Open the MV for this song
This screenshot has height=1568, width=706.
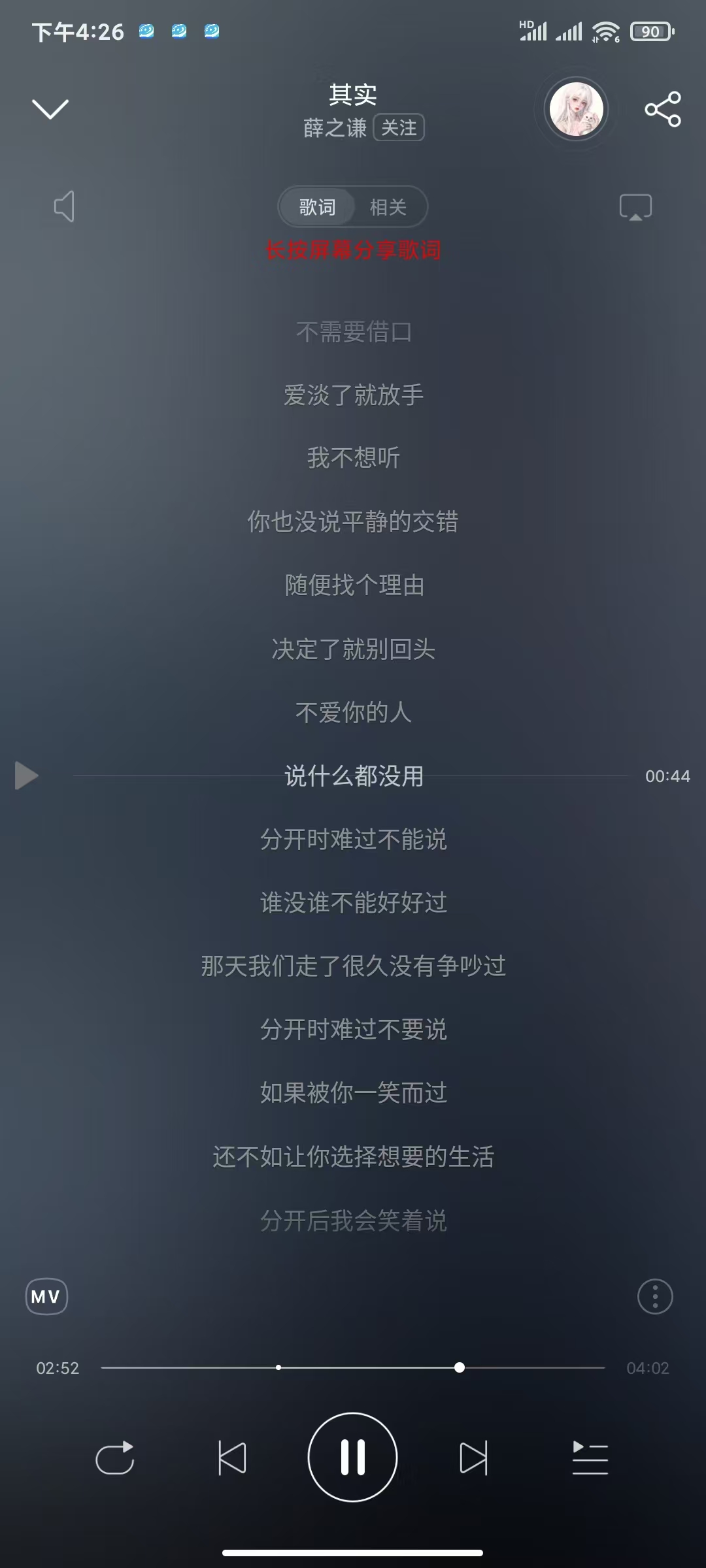click(46, 1296)
